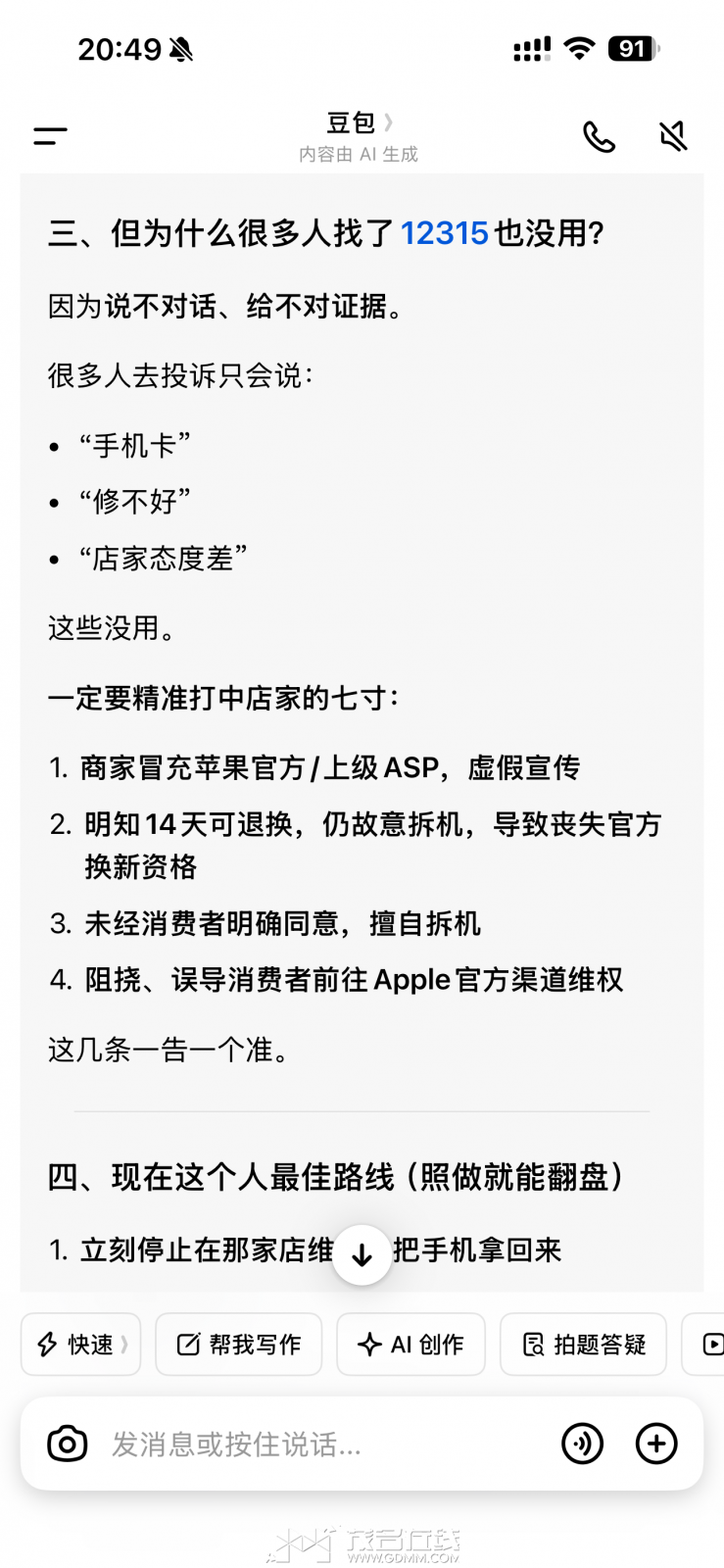Tap the pencil icon on 帮我写作
Viewport: 724px width, 1568px height.
coord(190,1345)
